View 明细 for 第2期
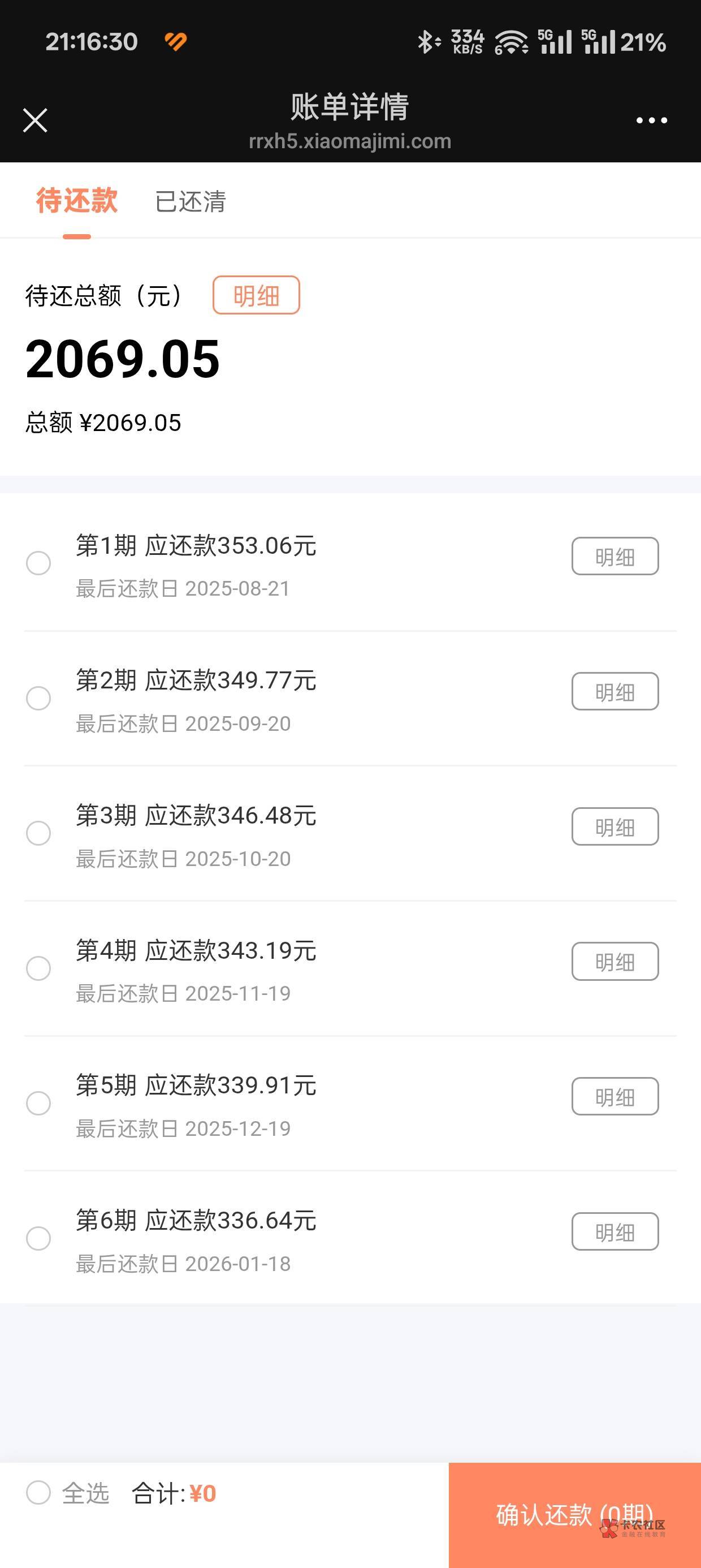 615,691
